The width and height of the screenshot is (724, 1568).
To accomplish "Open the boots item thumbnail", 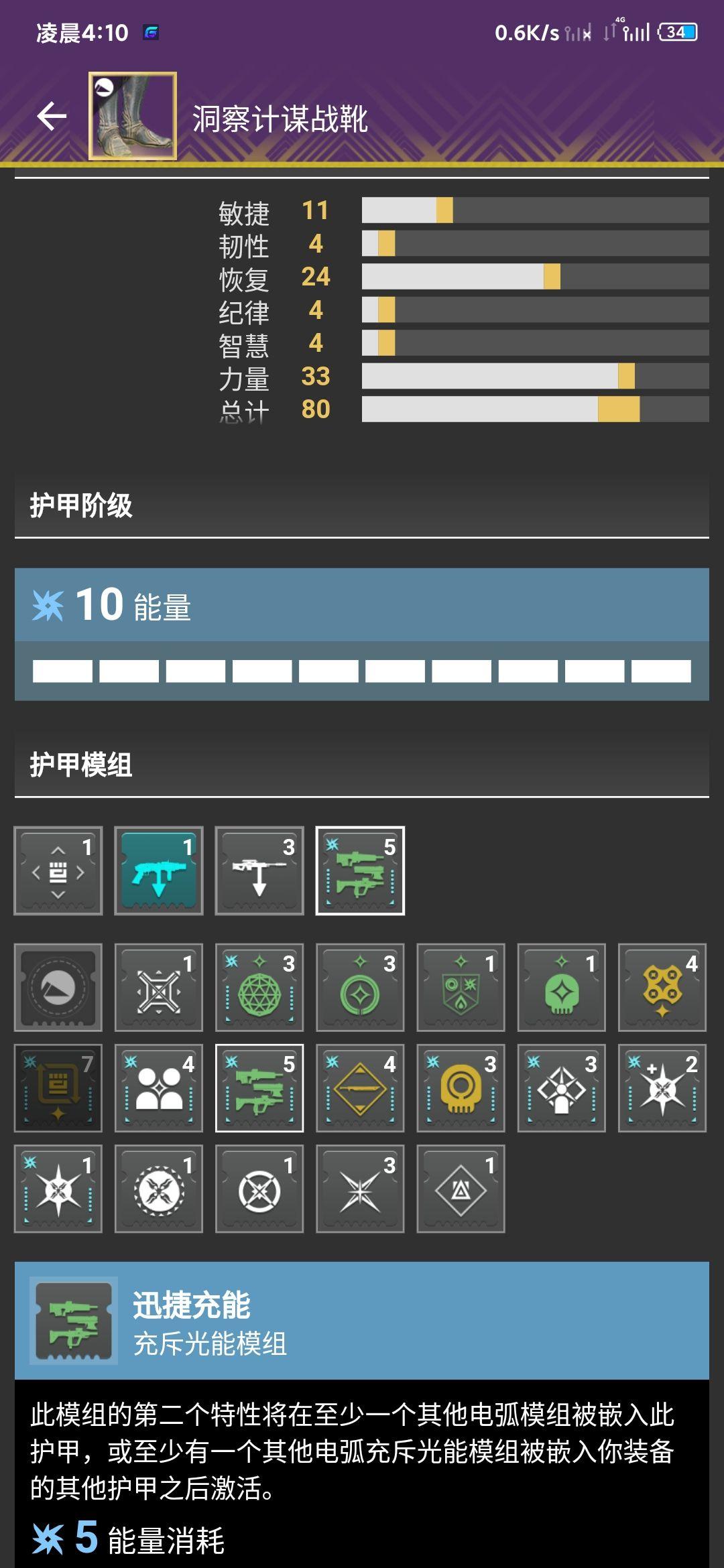I will (133, 116).
